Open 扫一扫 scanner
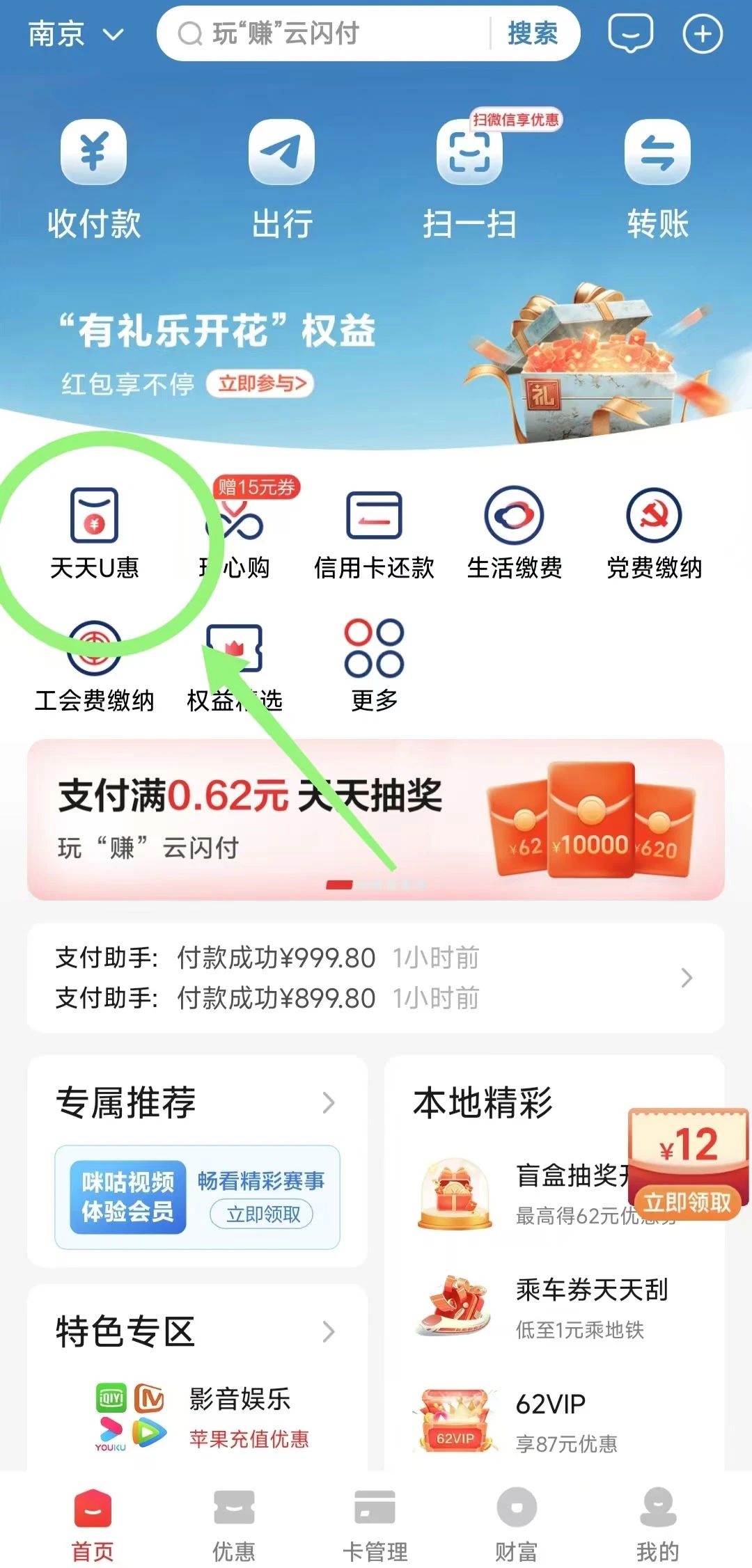The image size is (752, 1568). coord(469,178)
